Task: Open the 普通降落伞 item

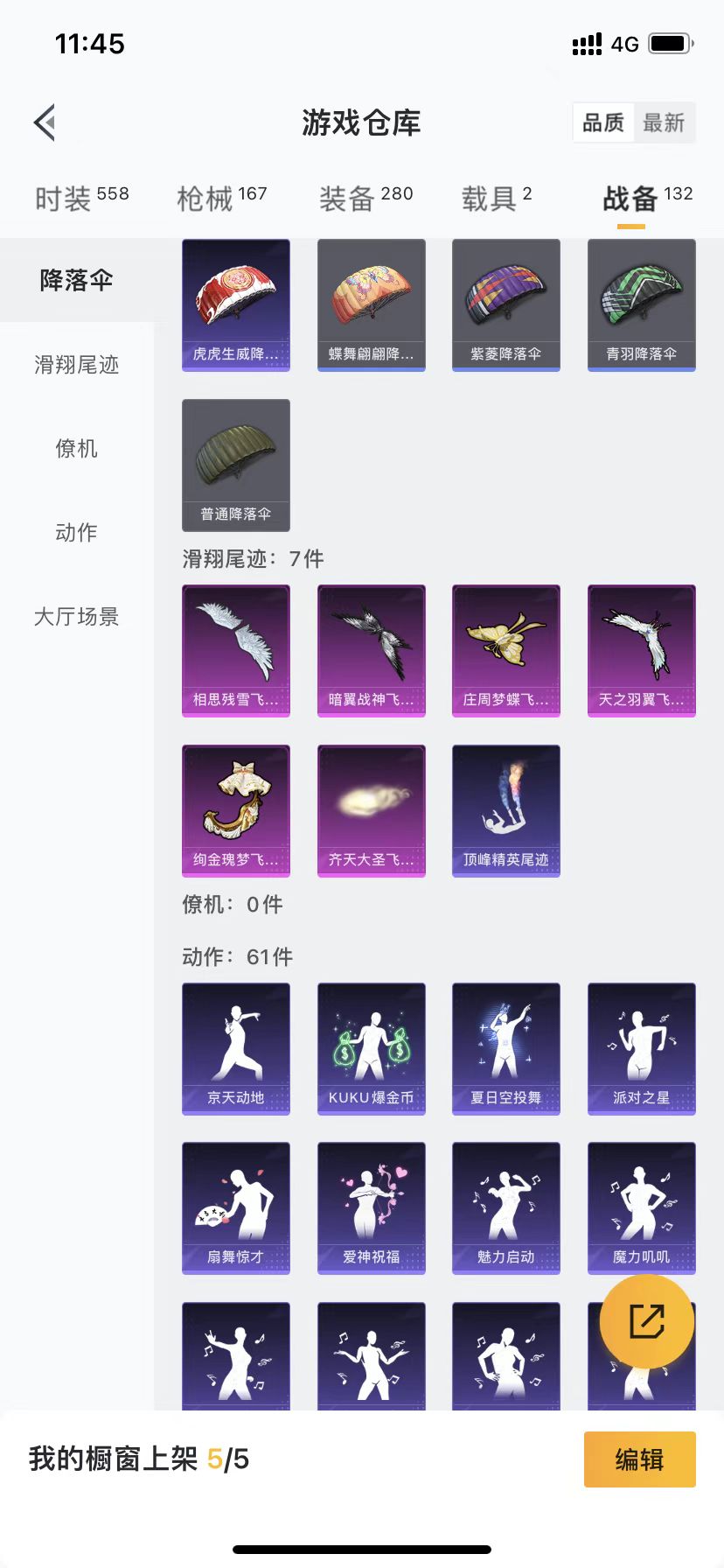Action: point(236,465)
